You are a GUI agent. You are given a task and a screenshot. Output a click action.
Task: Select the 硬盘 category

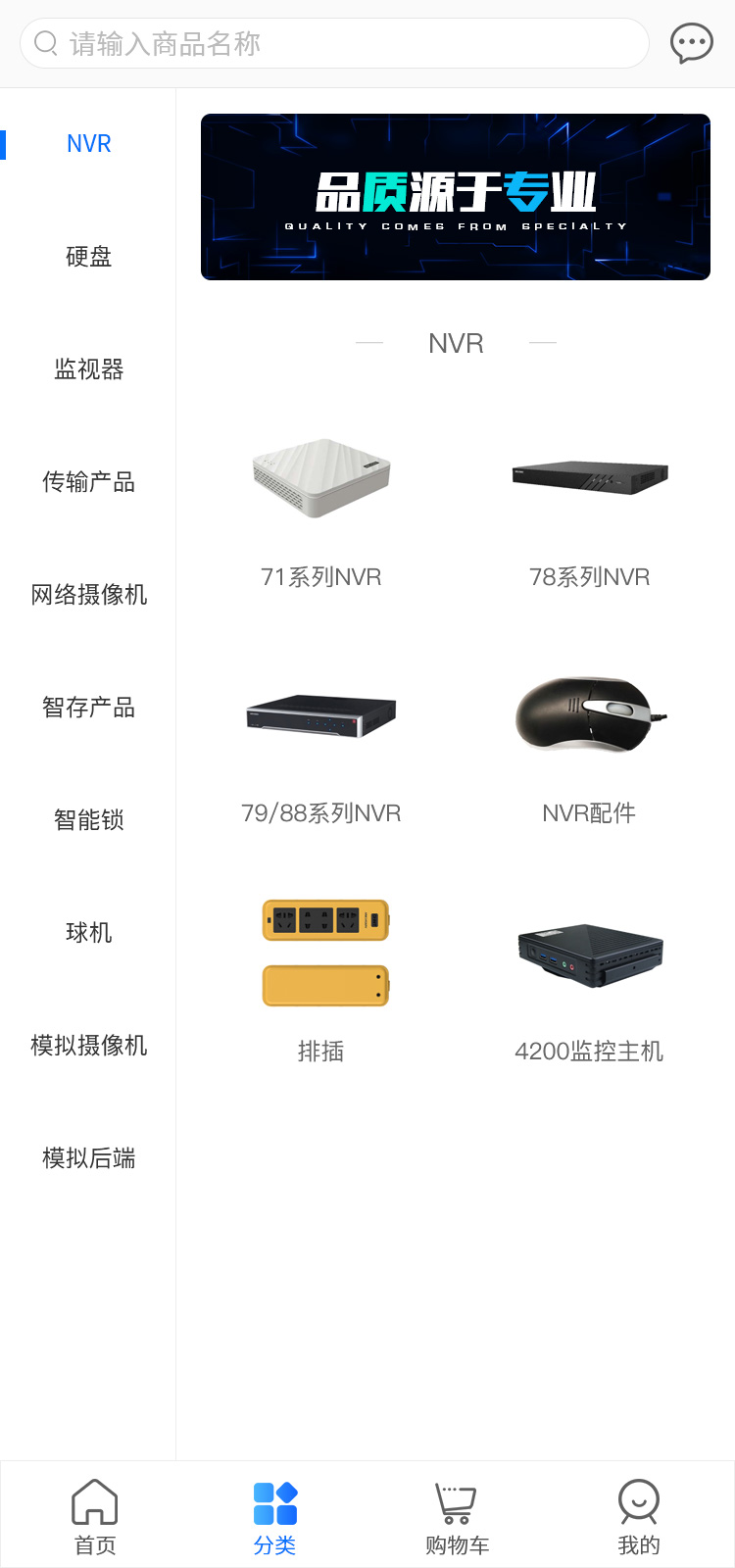coord(88,257)
